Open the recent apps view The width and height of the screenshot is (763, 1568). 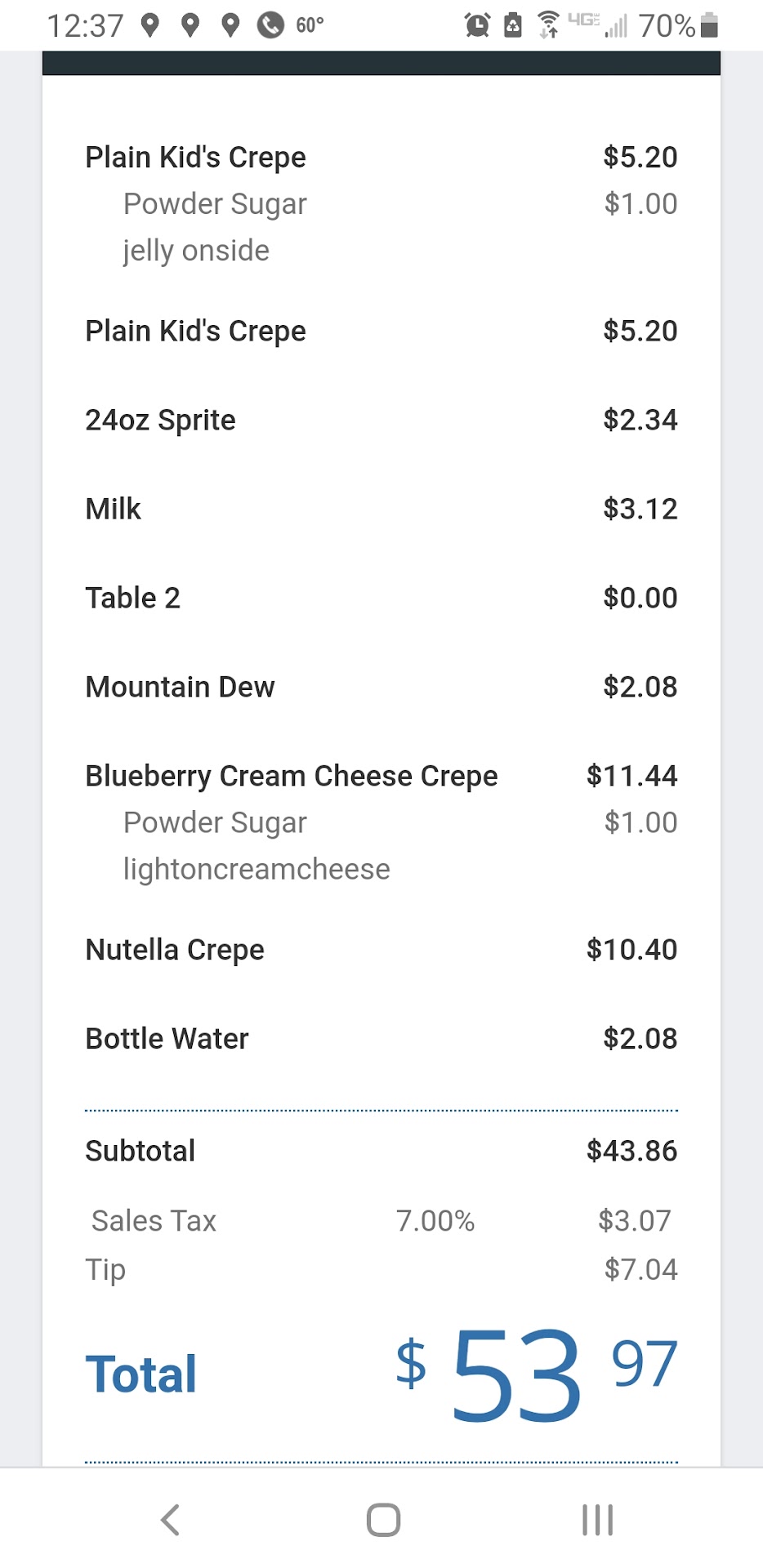coord(597,1520)
